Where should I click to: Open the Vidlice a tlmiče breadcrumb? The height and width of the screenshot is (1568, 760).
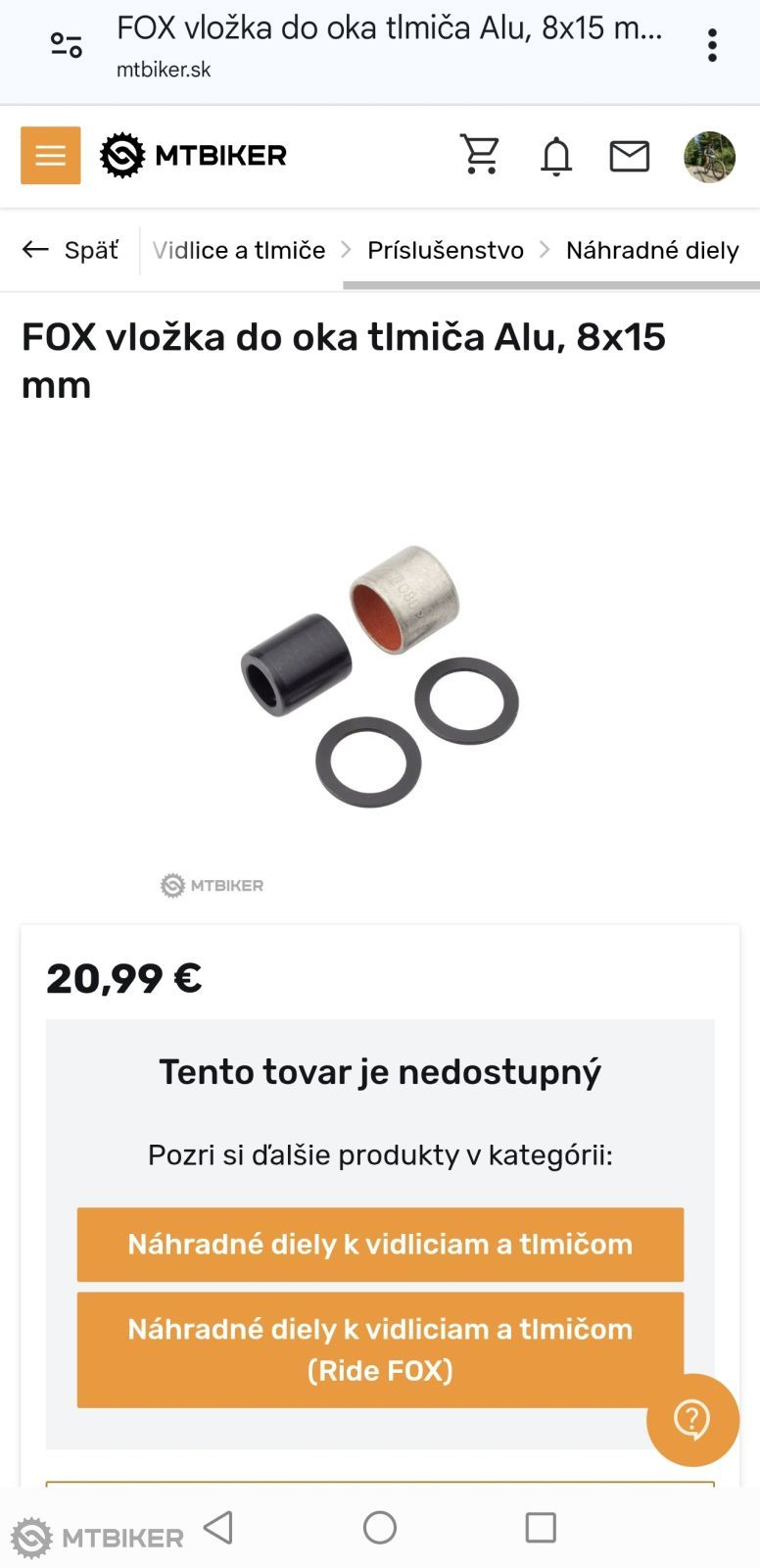(239, 250)
